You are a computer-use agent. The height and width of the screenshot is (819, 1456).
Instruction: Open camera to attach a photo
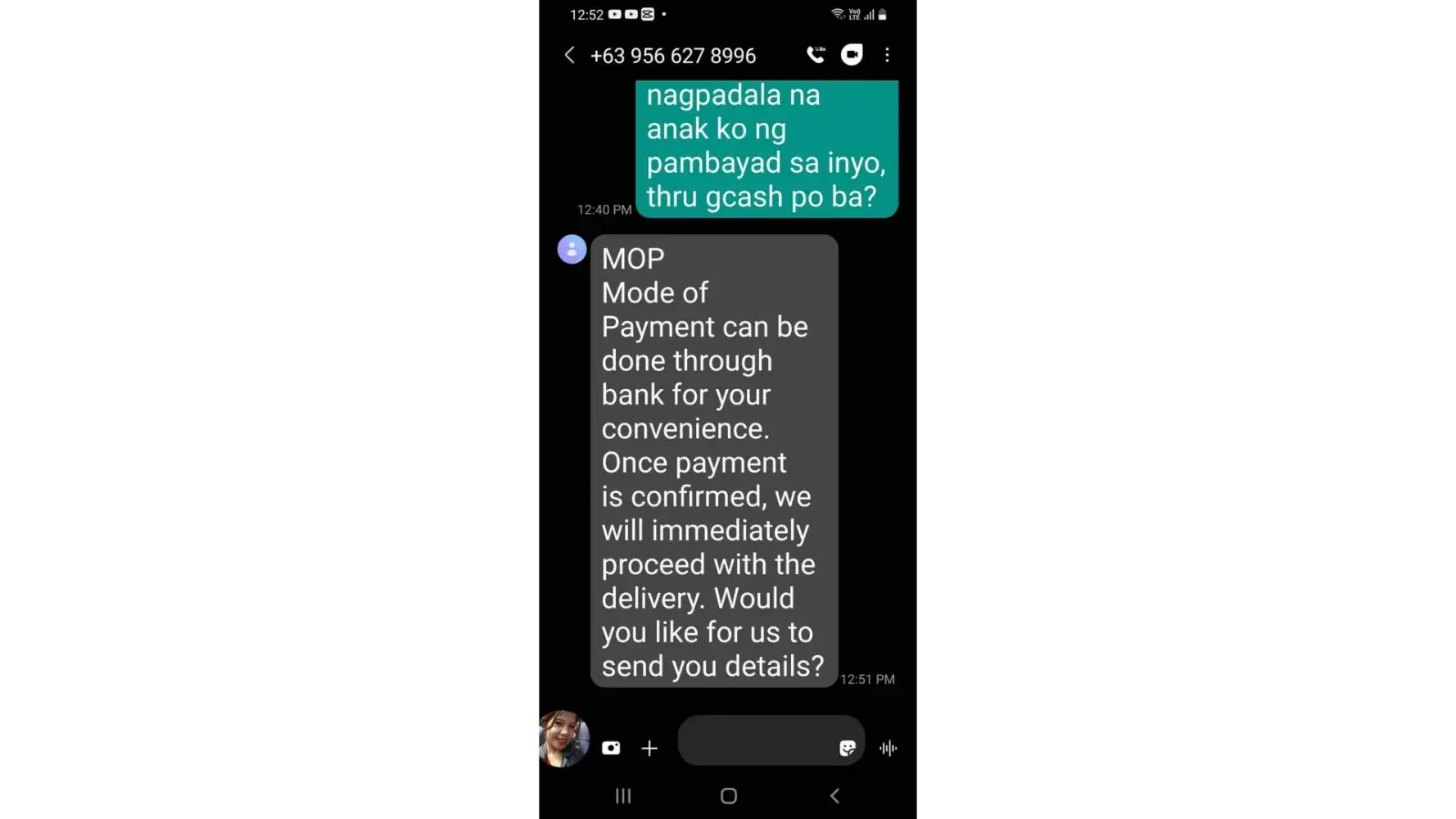point(611,748)
